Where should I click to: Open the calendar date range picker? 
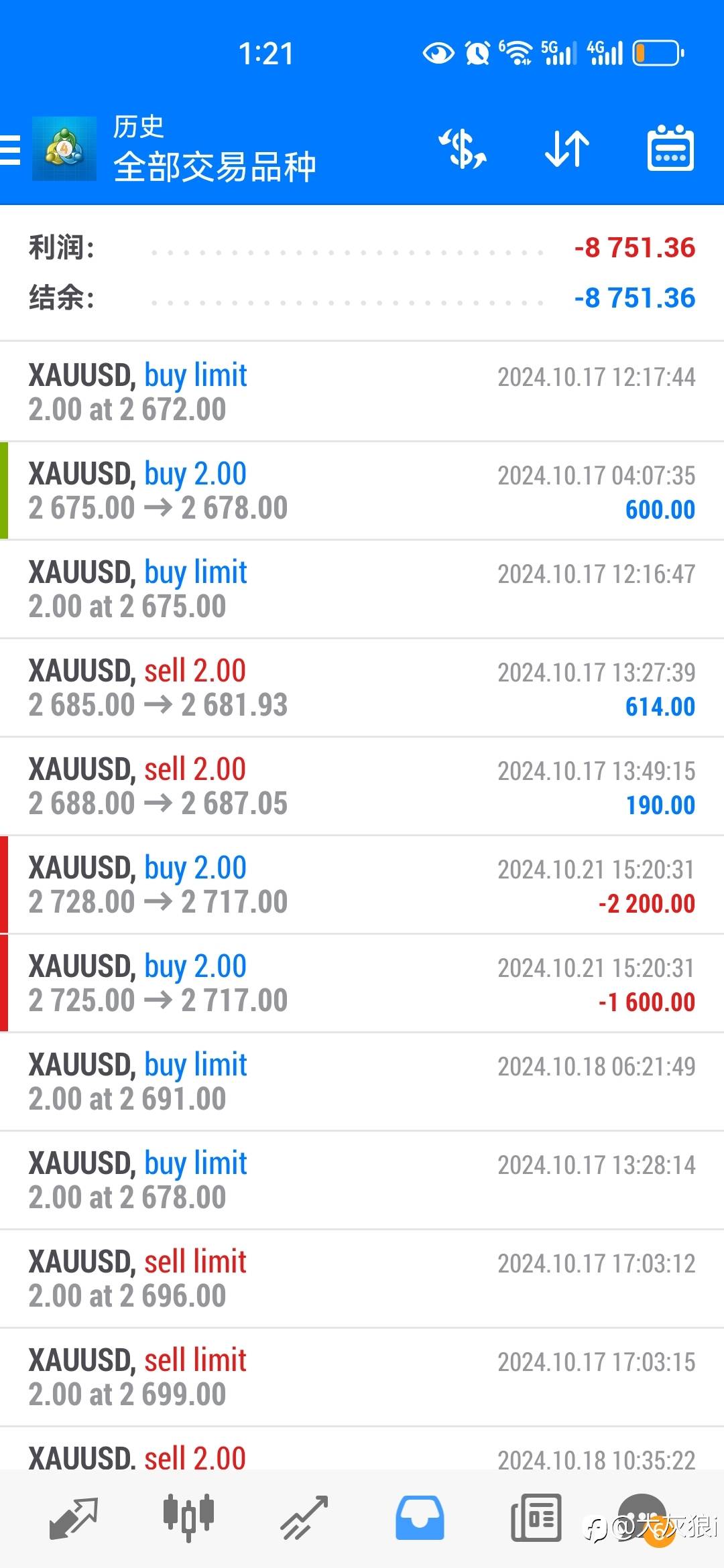pos(670,148)
